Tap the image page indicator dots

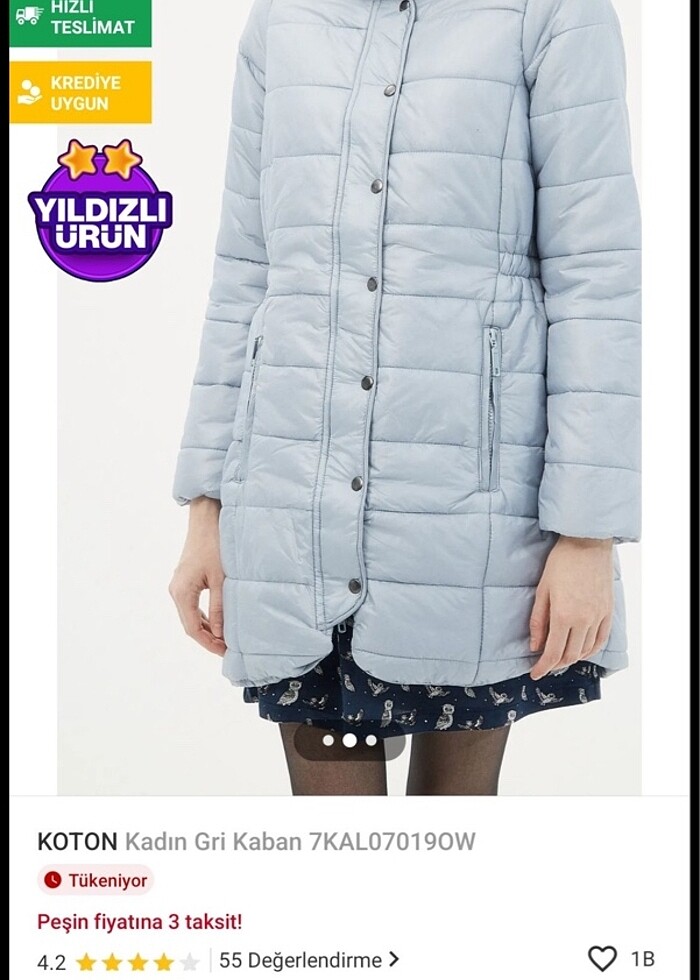[349, 741]
